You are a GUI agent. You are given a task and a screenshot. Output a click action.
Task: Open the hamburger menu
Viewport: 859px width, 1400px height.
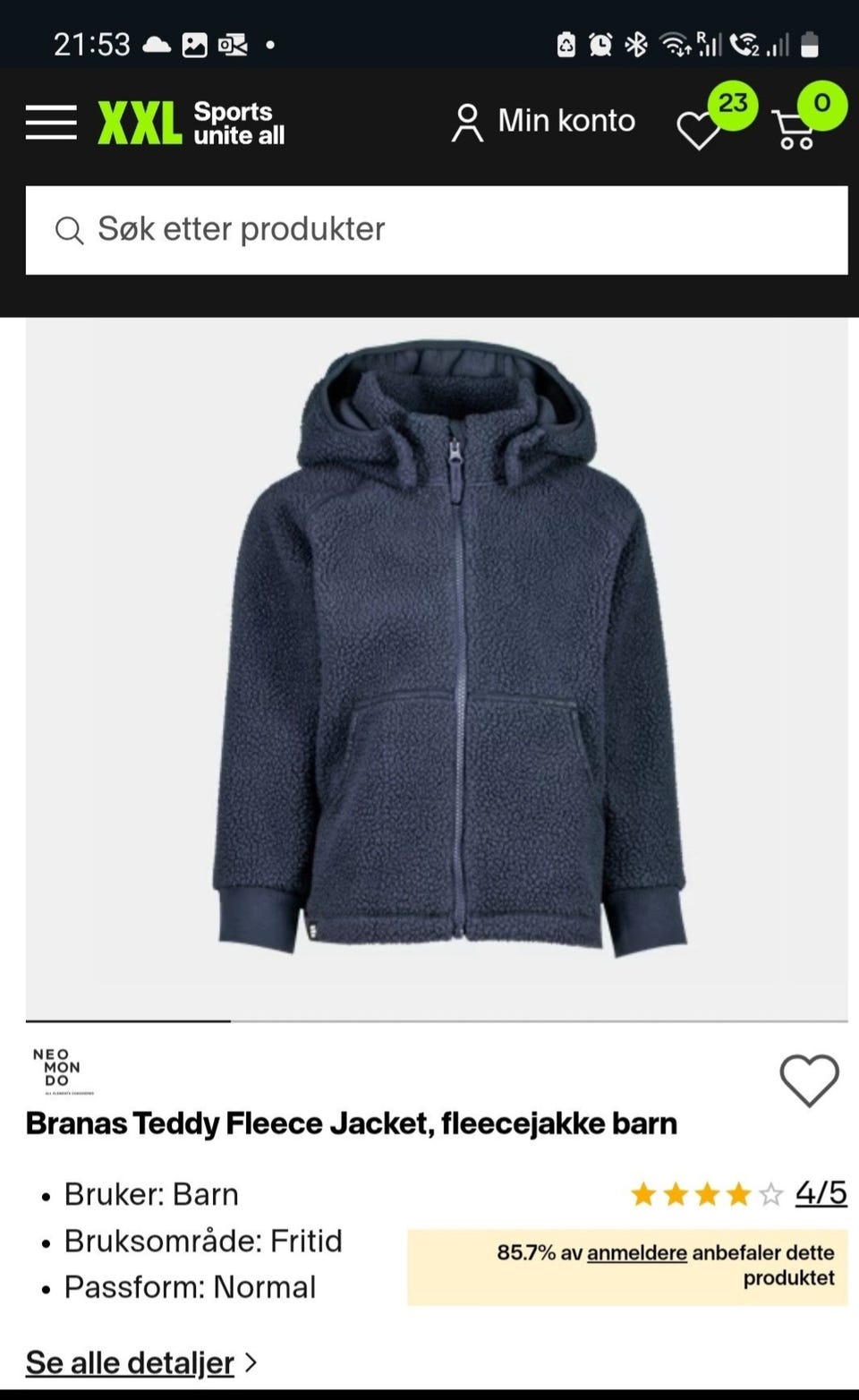click(51, 123)
